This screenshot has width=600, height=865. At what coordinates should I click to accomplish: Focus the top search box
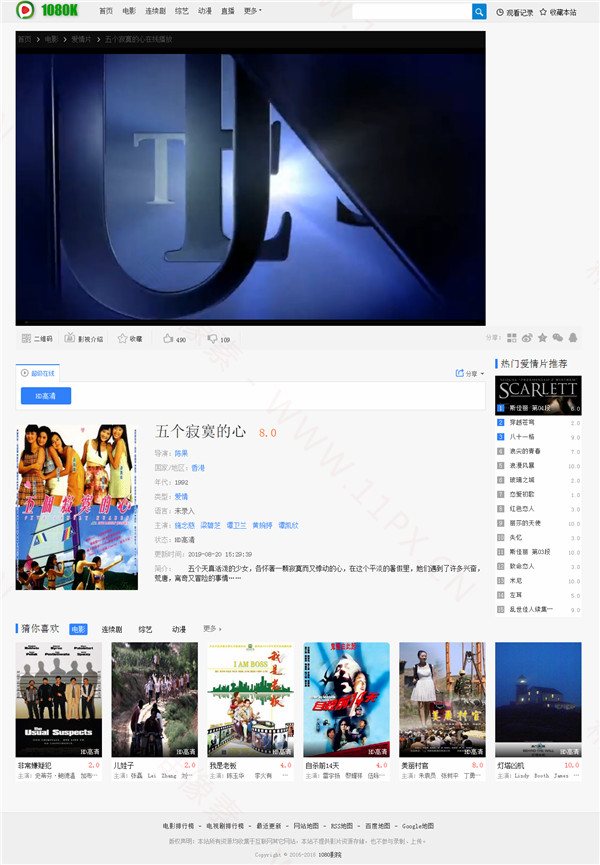click(411, 12)
